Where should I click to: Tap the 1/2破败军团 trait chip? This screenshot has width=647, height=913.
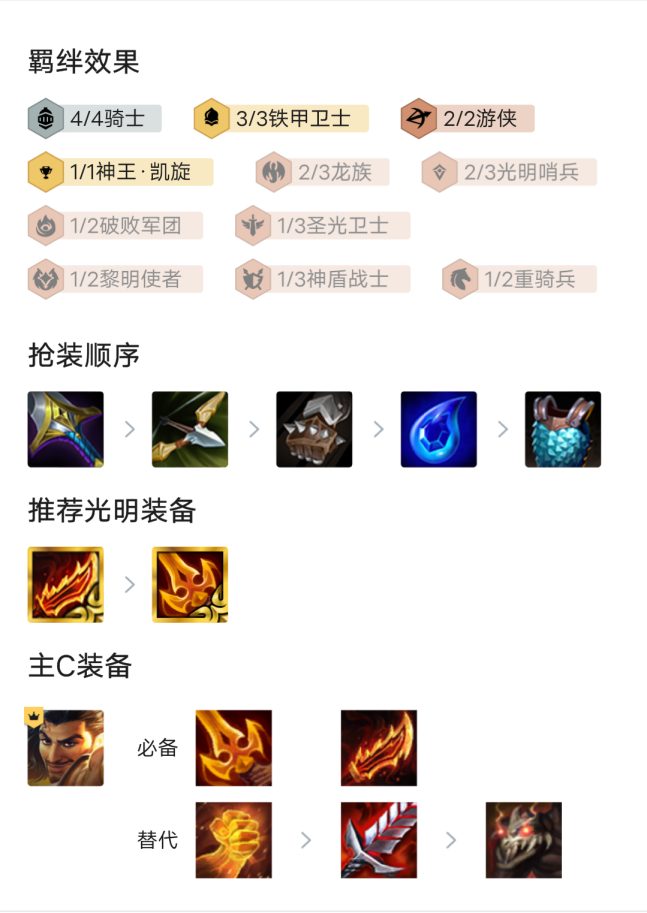tap(115, 226)
